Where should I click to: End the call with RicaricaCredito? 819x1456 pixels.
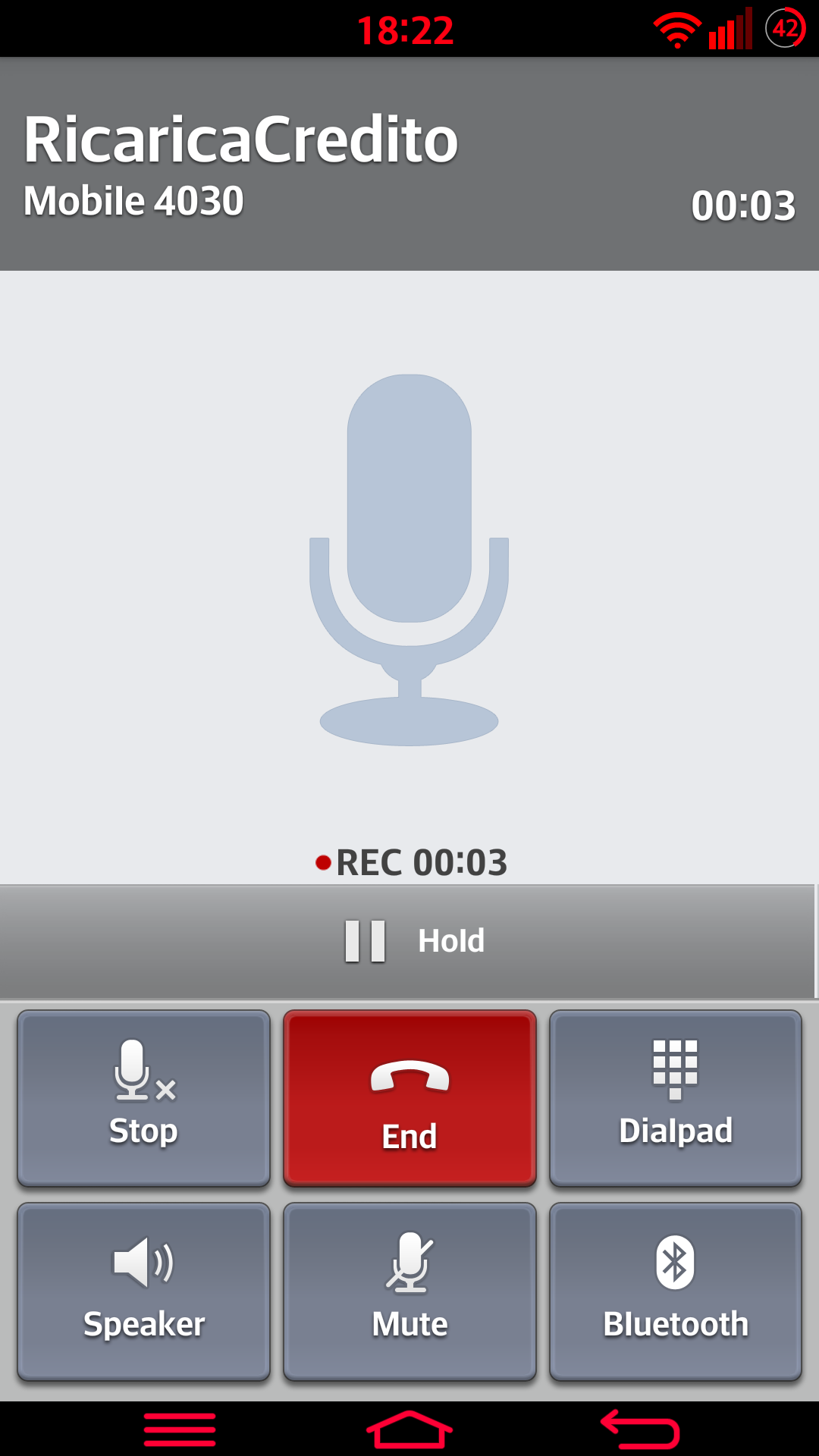409,1098
